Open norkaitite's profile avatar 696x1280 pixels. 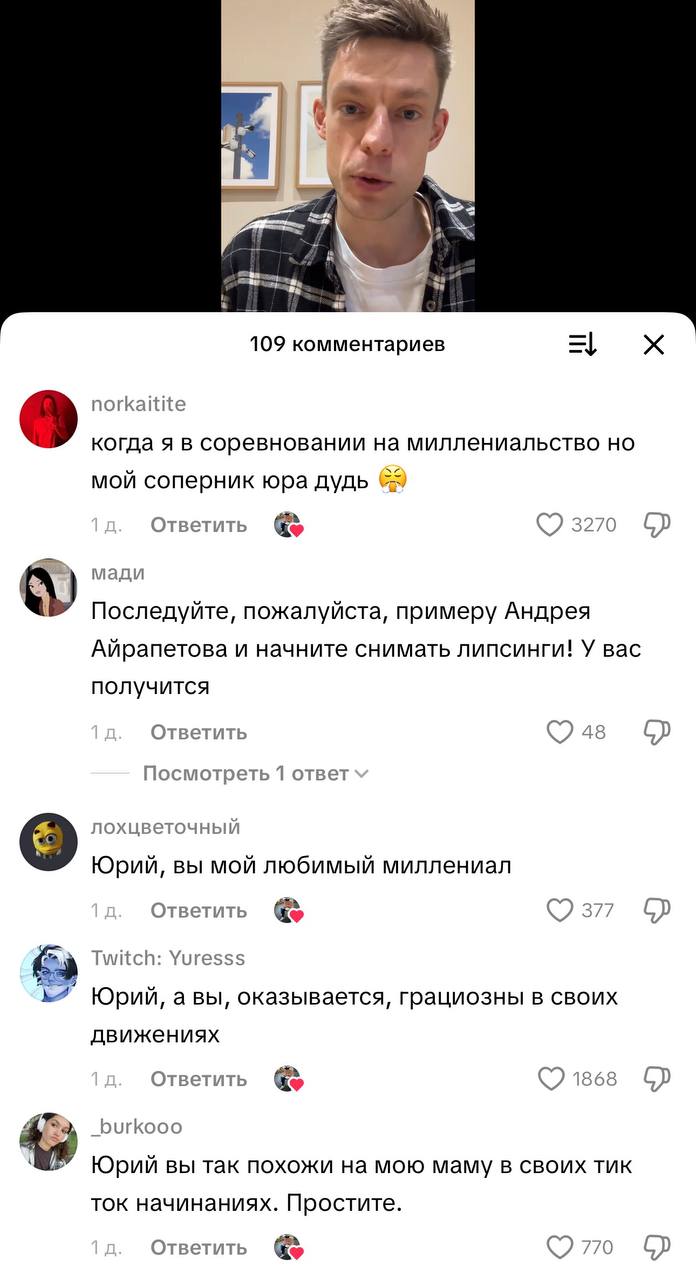click(x=48, y=418)
